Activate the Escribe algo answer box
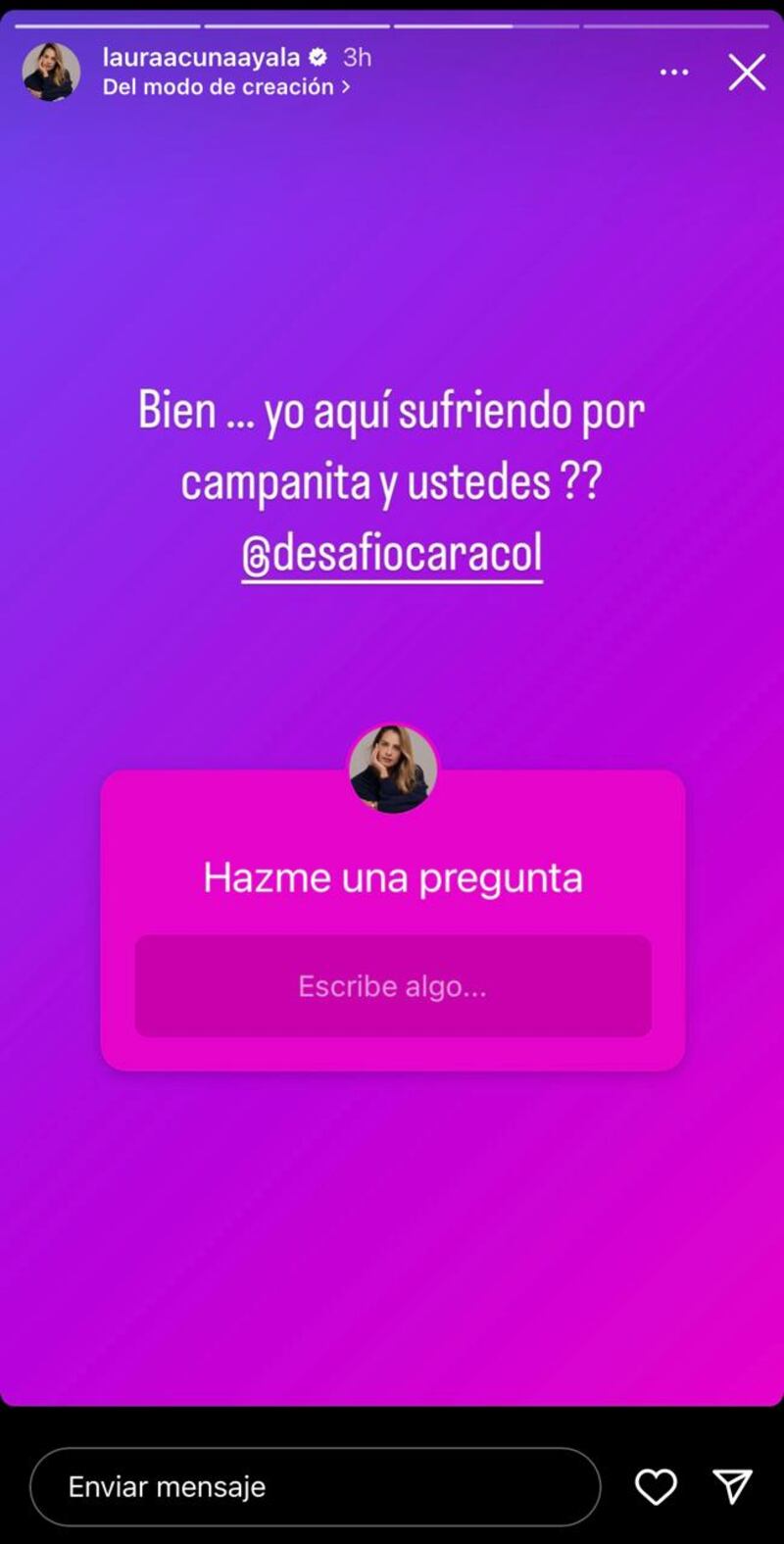 point(392,985)
